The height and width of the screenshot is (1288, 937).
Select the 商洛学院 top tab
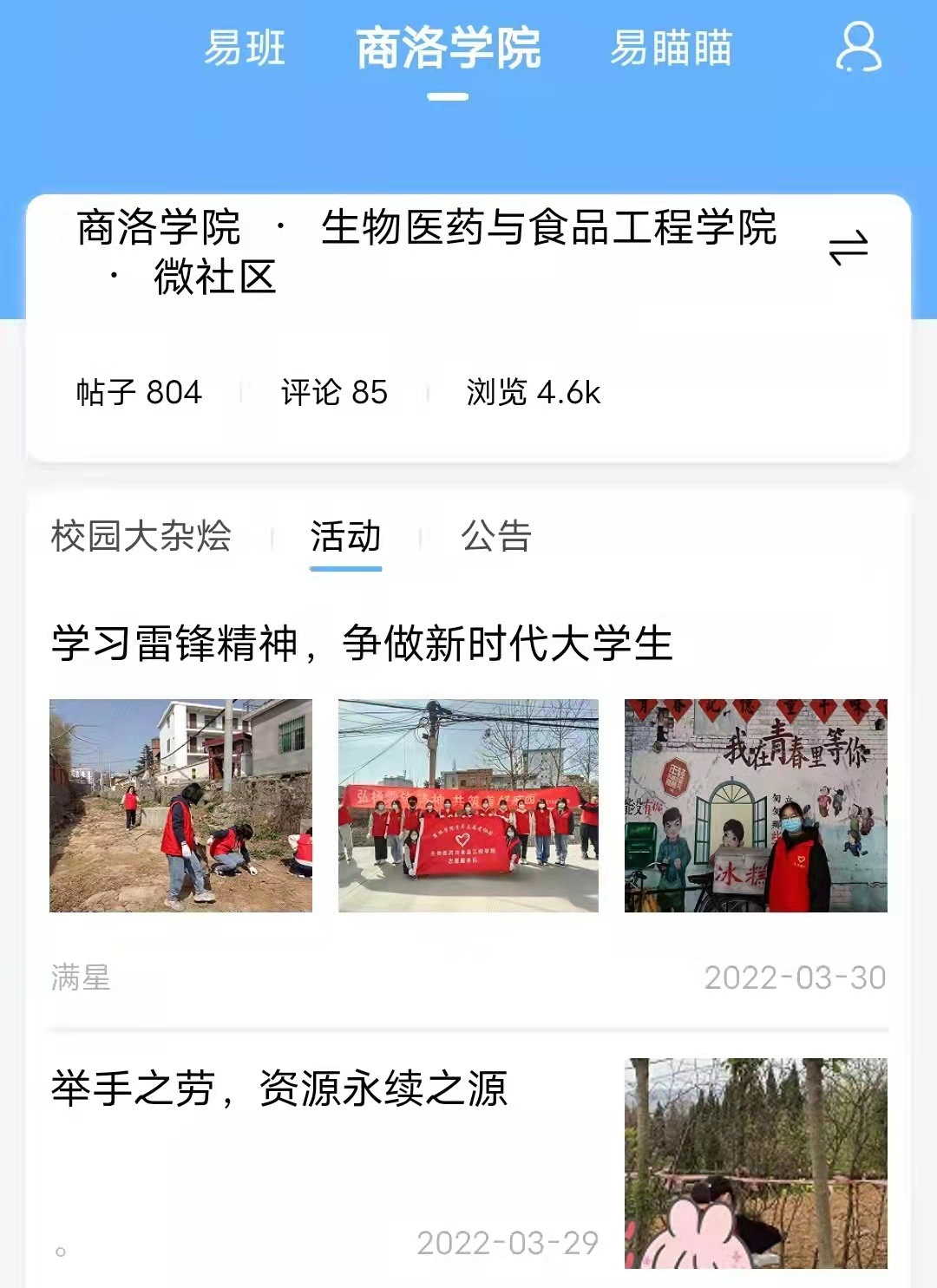tap(449, 49)
